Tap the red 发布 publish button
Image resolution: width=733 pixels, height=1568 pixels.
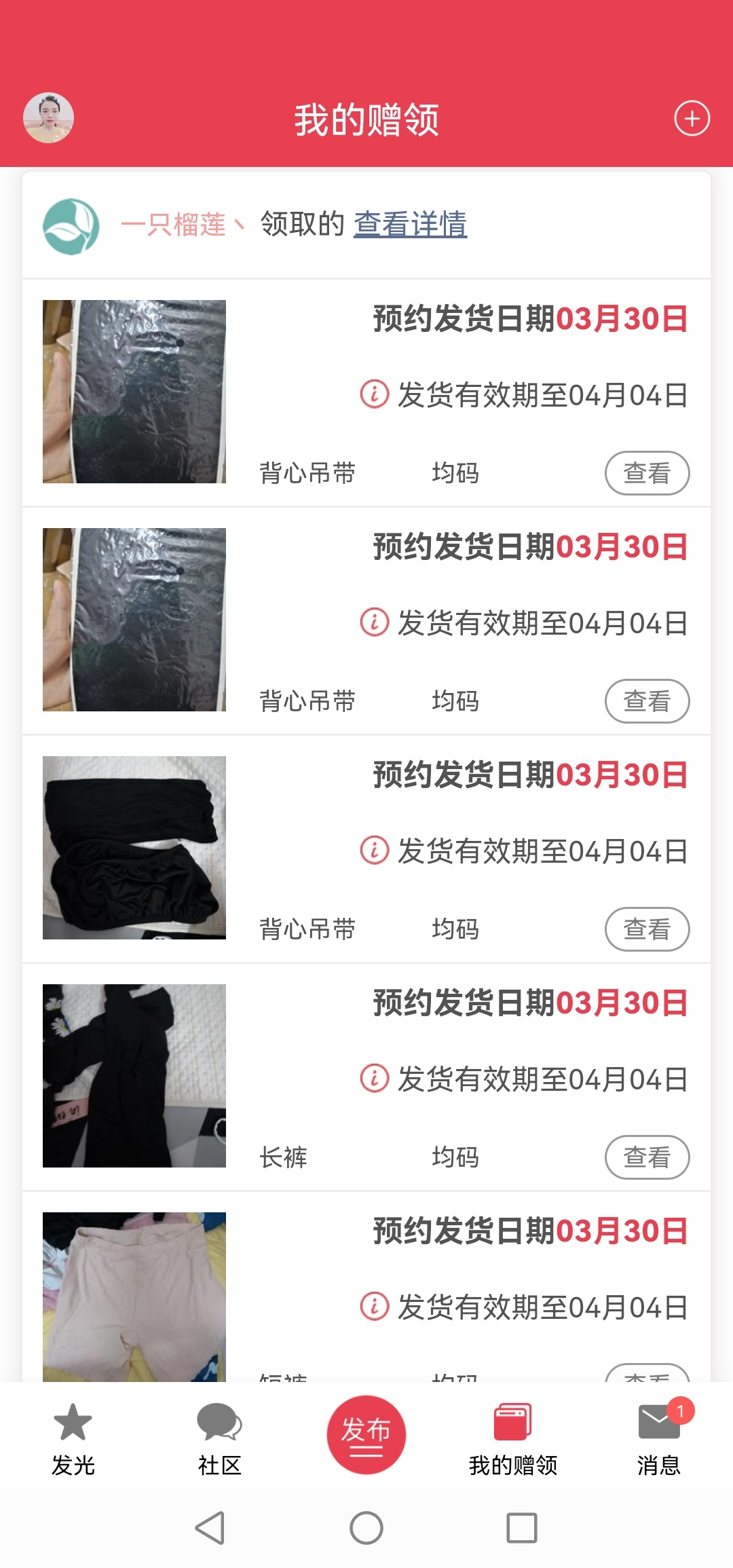pos(366,1434)
